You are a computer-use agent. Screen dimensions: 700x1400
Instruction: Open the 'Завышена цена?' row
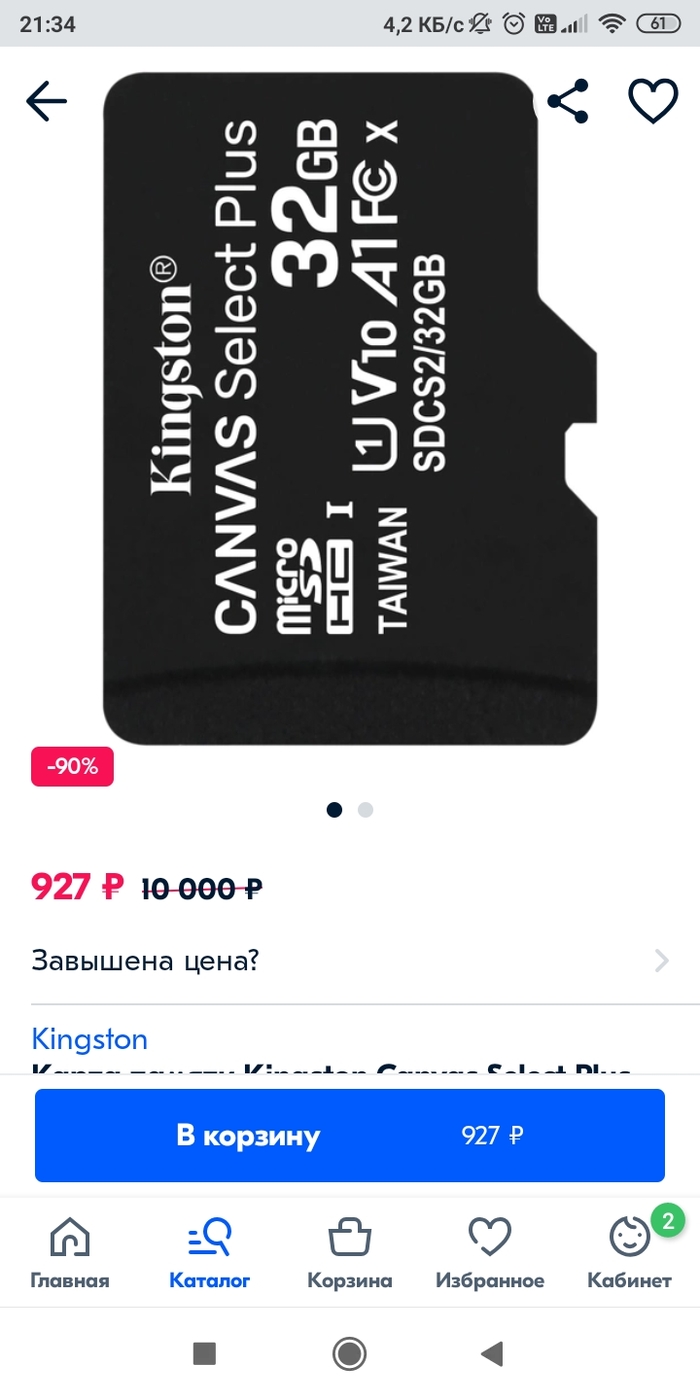click(350, 962)
